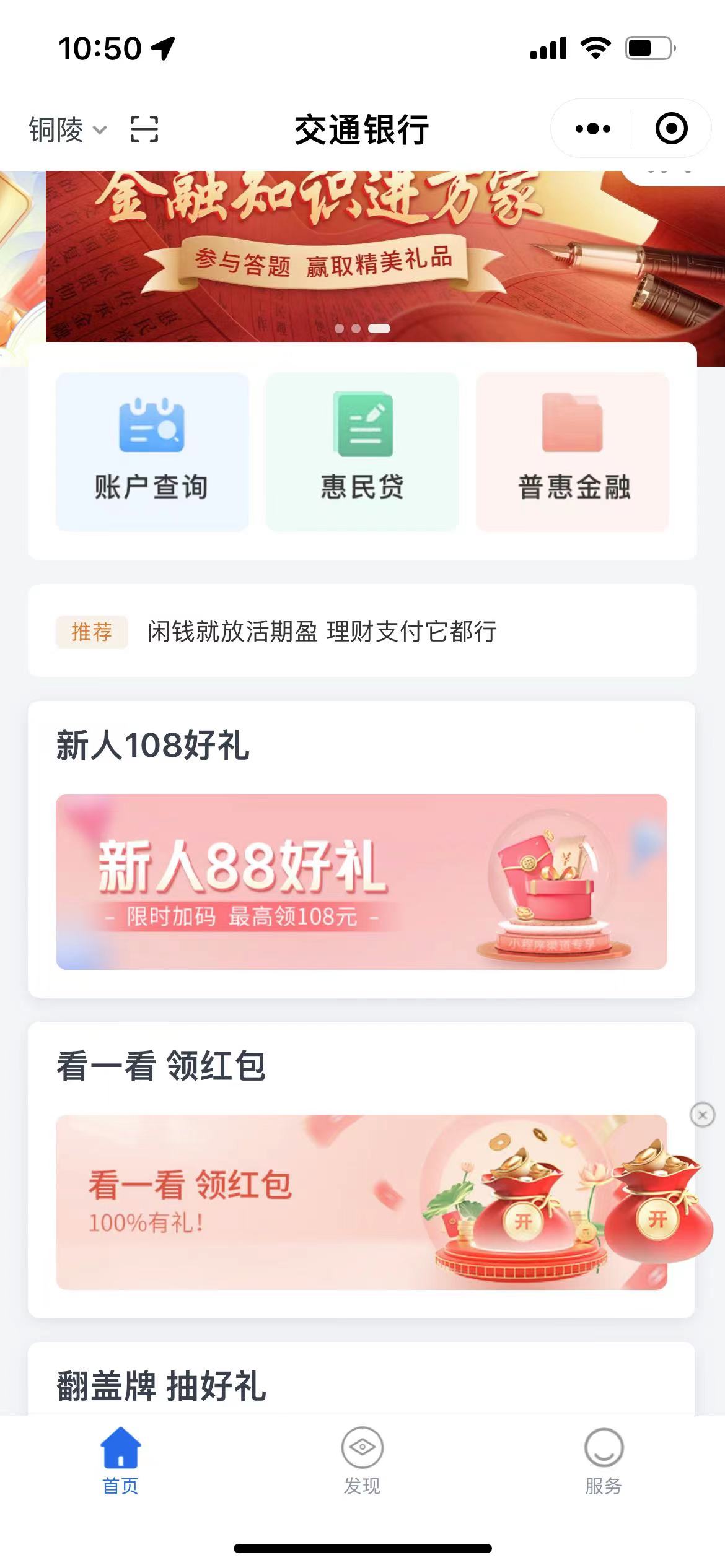Close the mini program with the circle button

671,129
